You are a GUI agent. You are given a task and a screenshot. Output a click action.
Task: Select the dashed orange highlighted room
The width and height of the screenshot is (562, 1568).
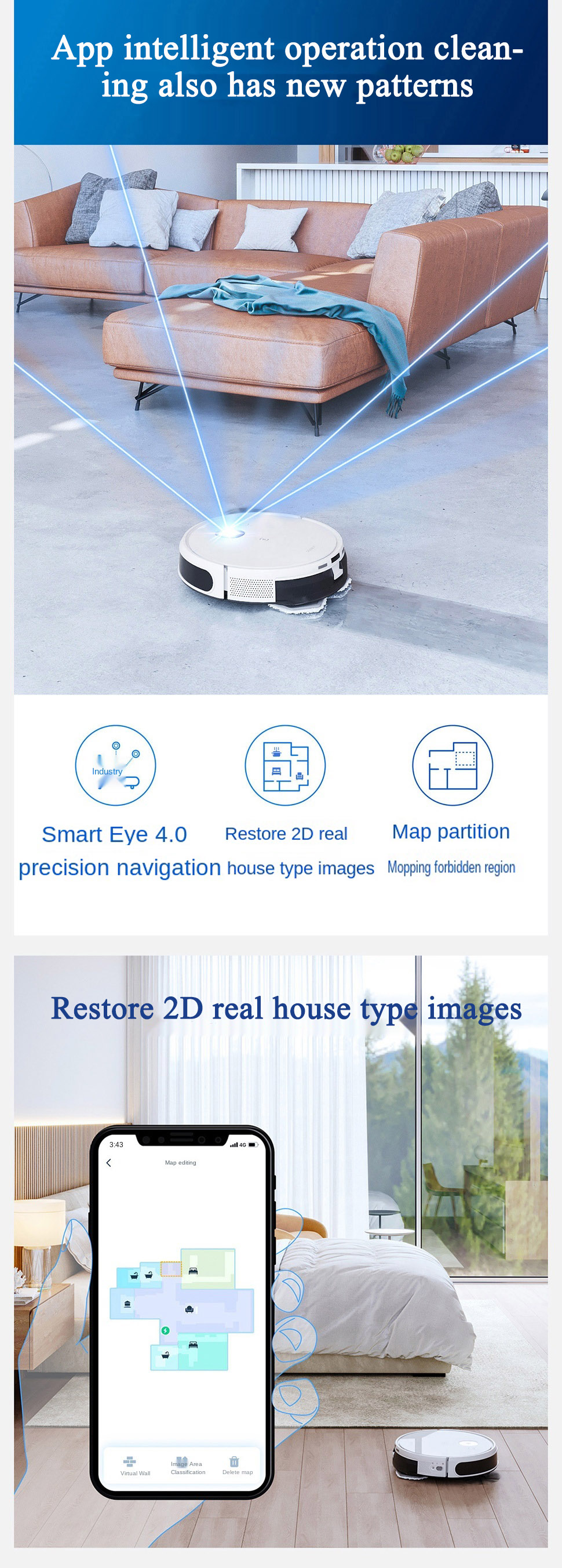pyautogui.click(x=171, y=1268)
